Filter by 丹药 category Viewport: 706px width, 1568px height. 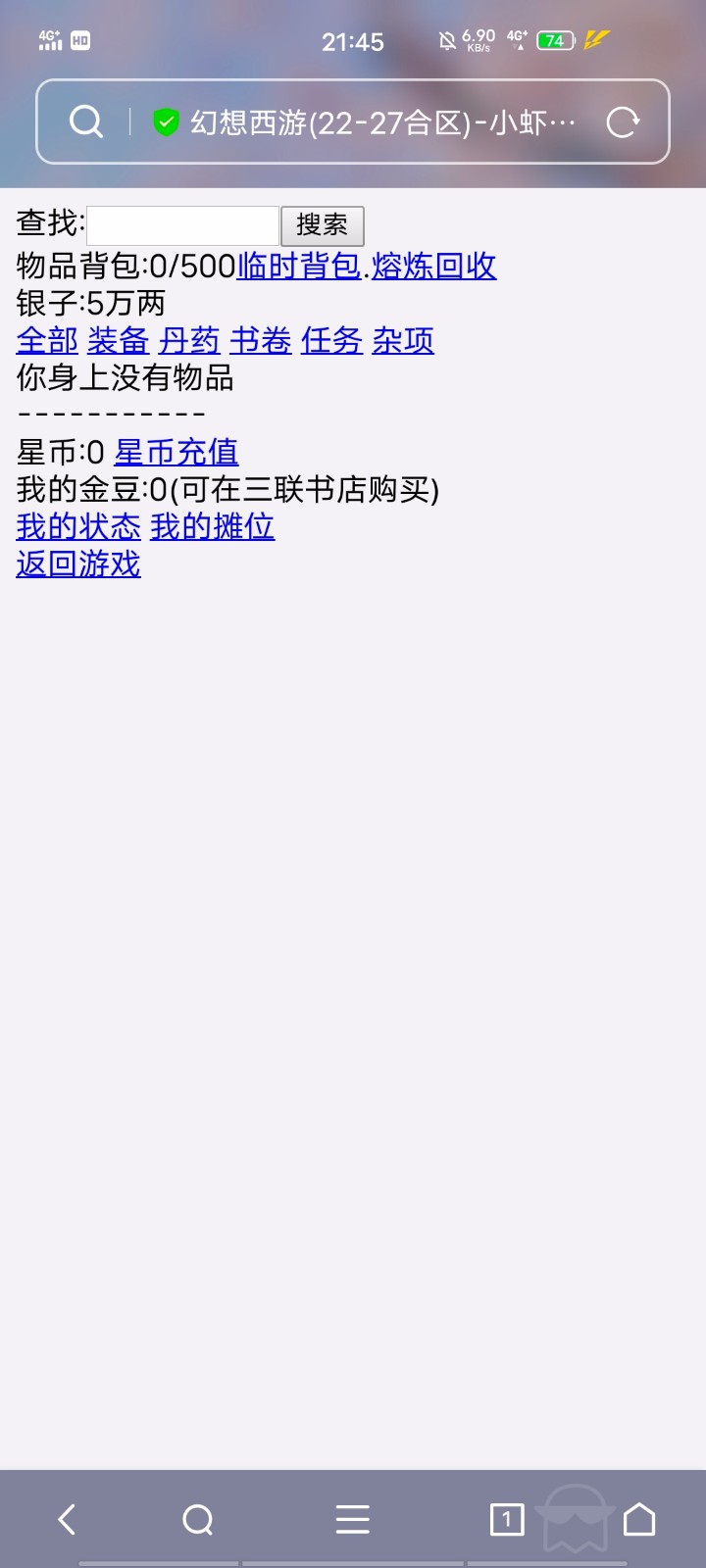[189, 340]
